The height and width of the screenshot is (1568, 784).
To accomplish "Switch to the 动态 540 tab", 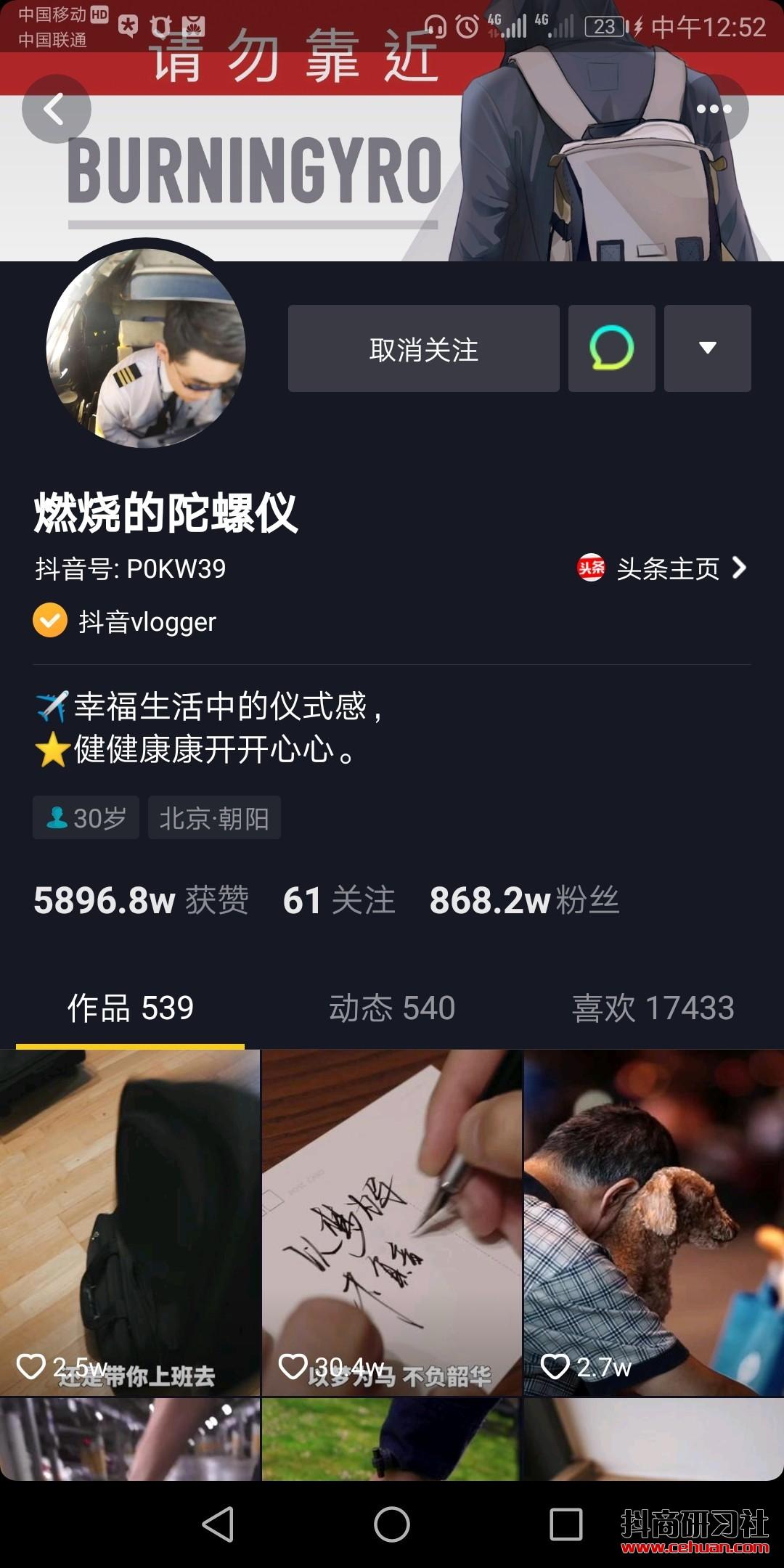I will point(392,1008).
